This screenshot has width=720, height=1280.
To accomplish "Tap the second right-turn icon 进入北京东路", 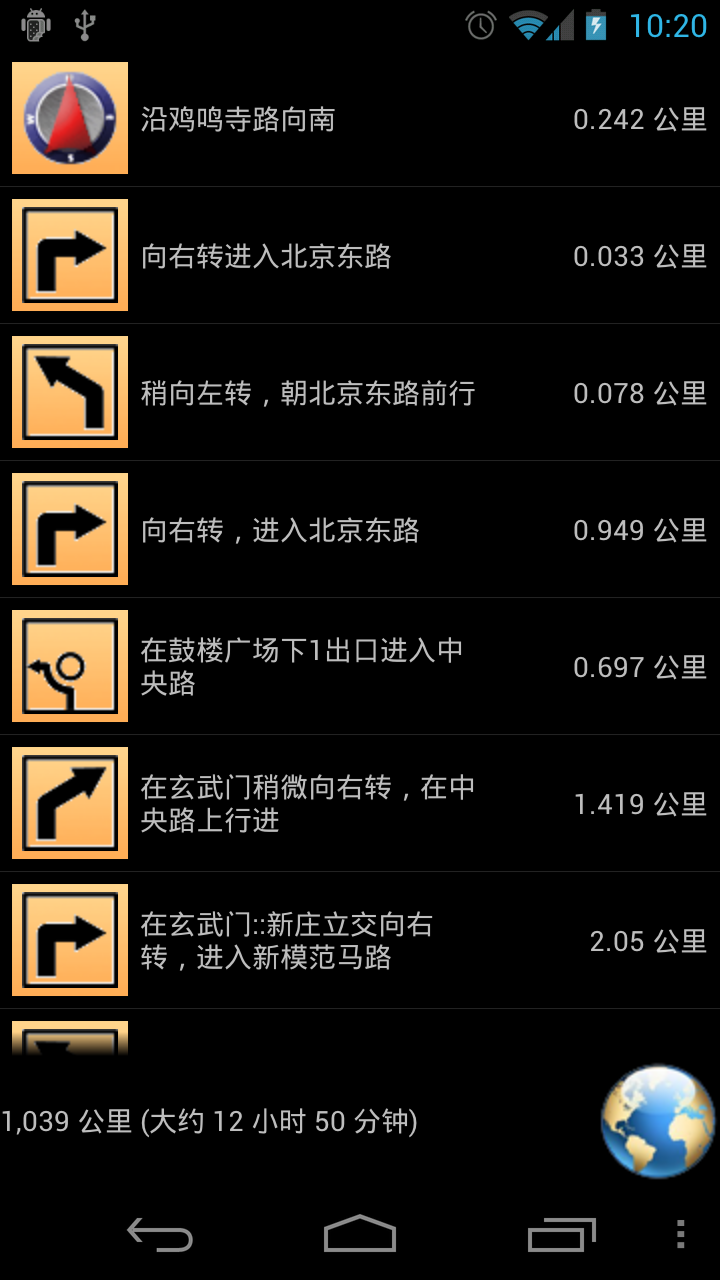I will pos(69,528).
